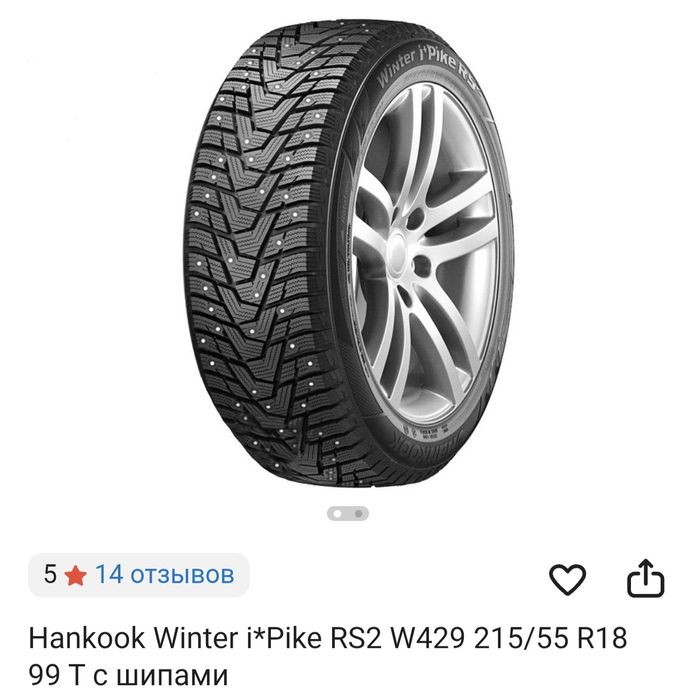
Task: Add this Hankook tire to favorites
Action: 568,578
